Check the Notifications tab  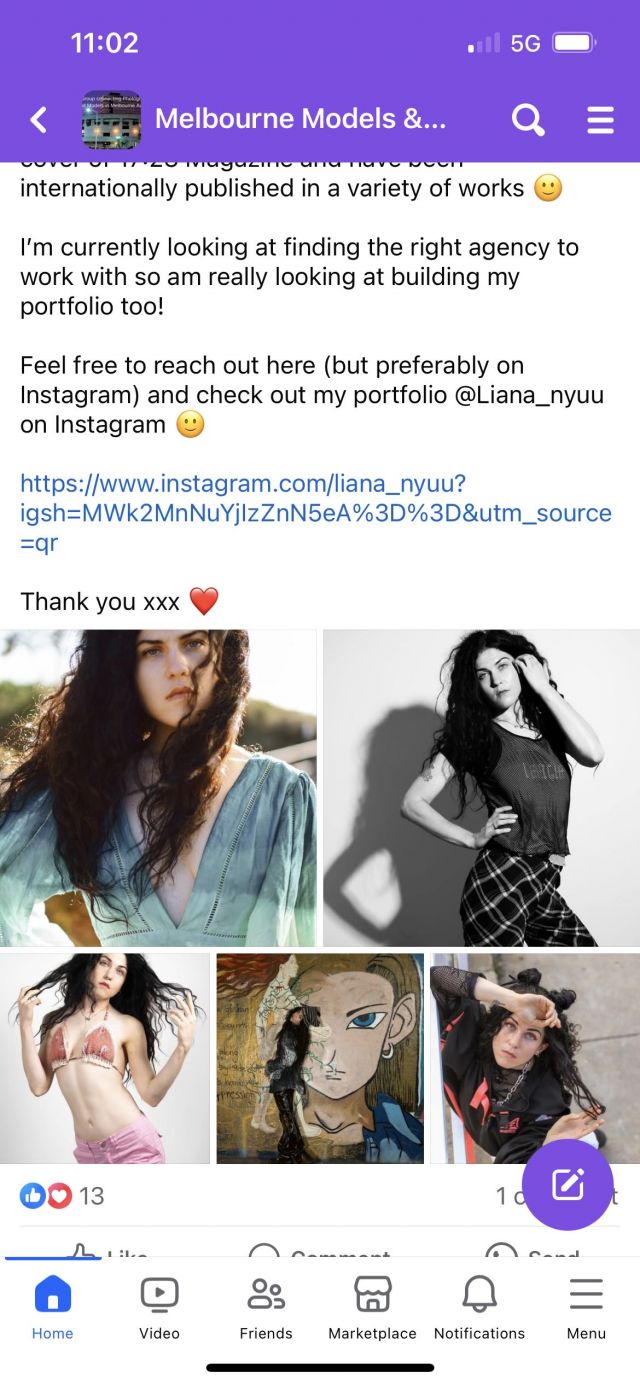coord(479,1307)
